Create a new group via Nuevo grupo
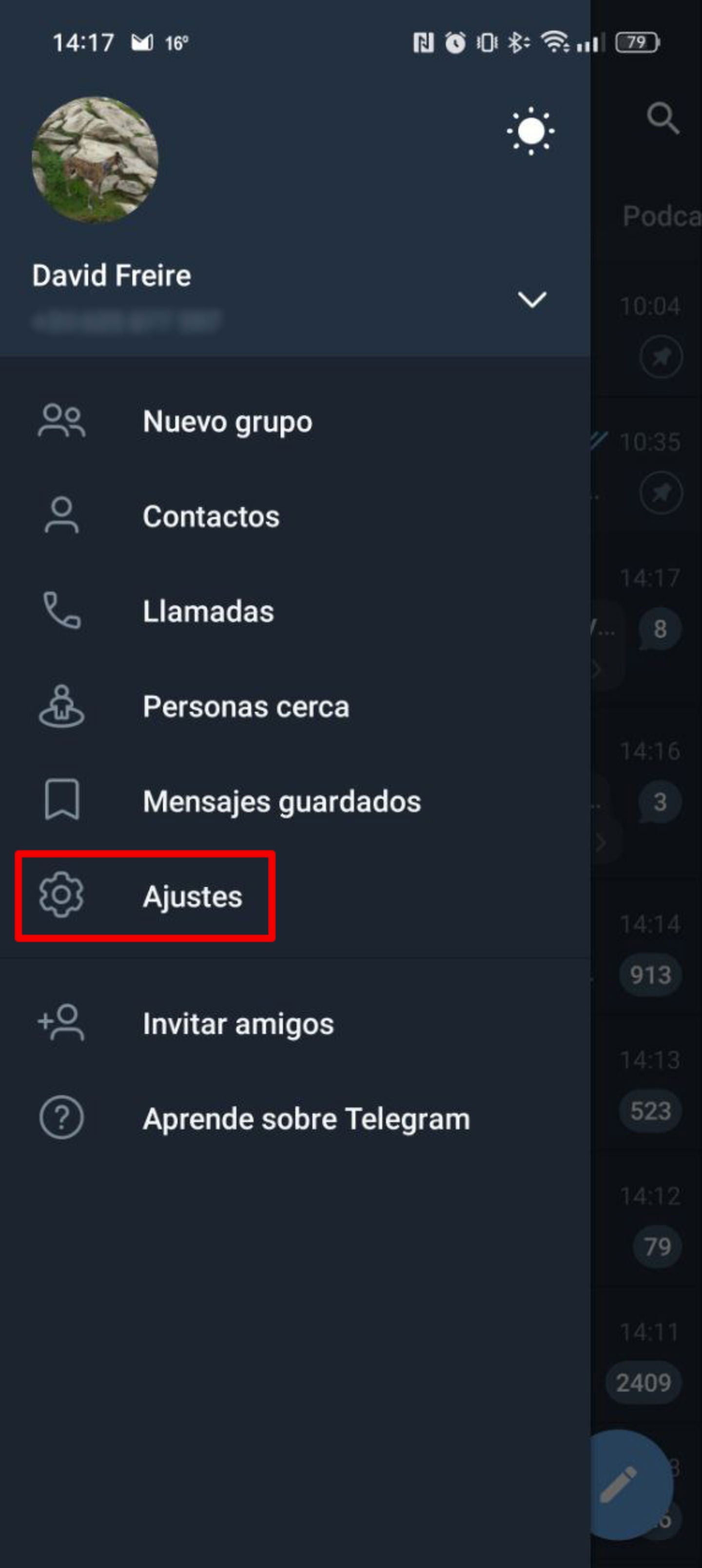 227,422
